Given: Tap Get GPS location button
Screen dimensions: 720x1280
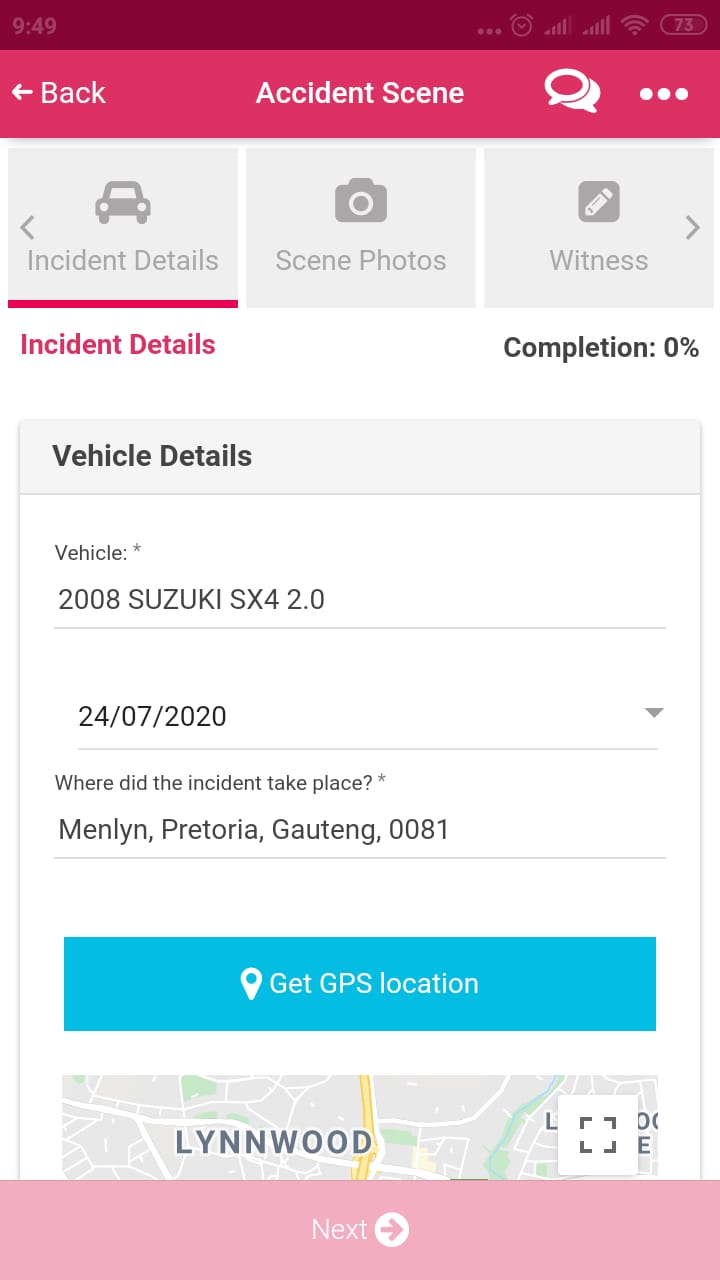Looking at the screenshot, I should point(360,984).
